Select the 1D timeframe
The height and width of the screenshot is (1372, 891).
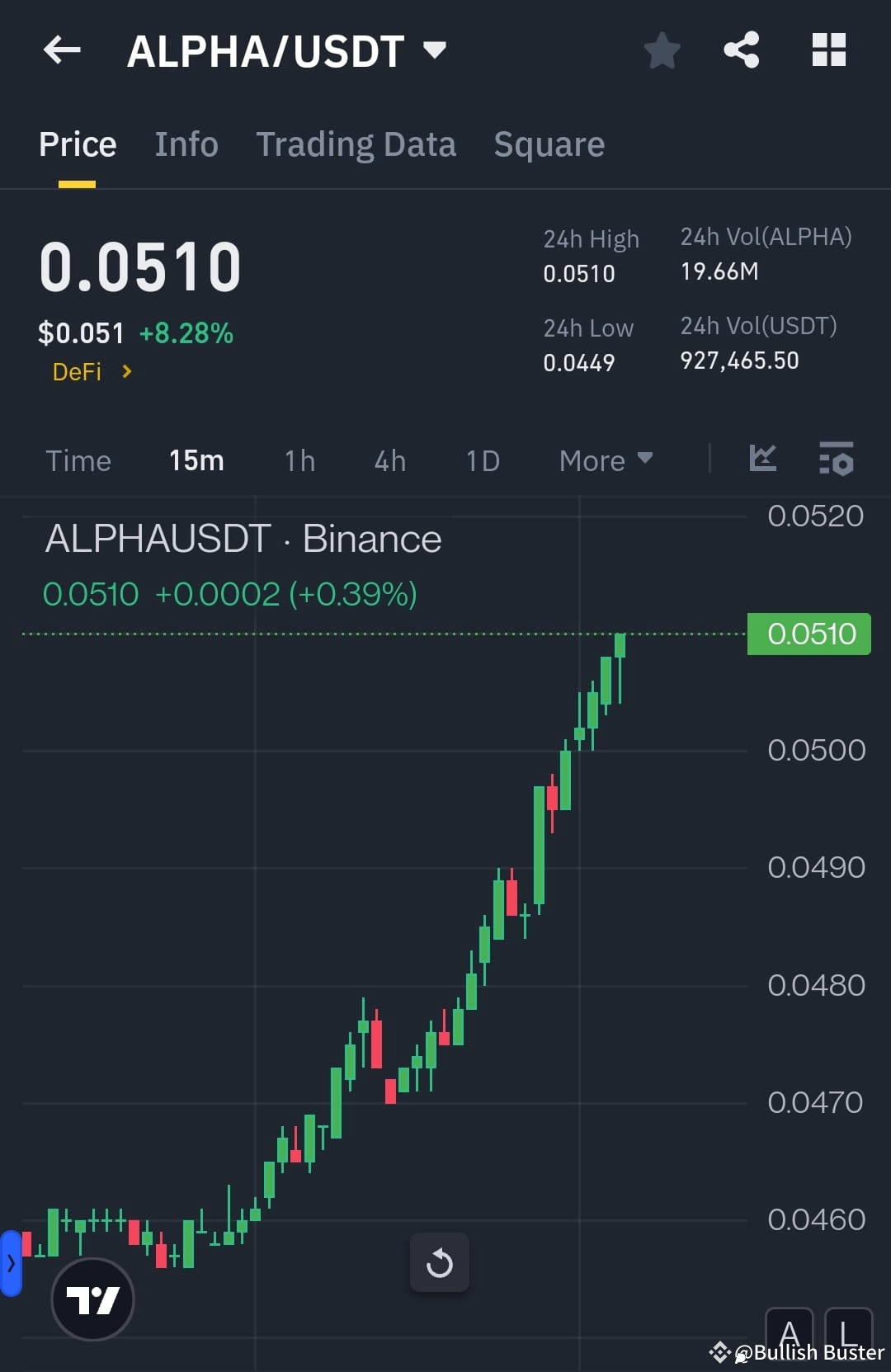(x=482, y=460)
